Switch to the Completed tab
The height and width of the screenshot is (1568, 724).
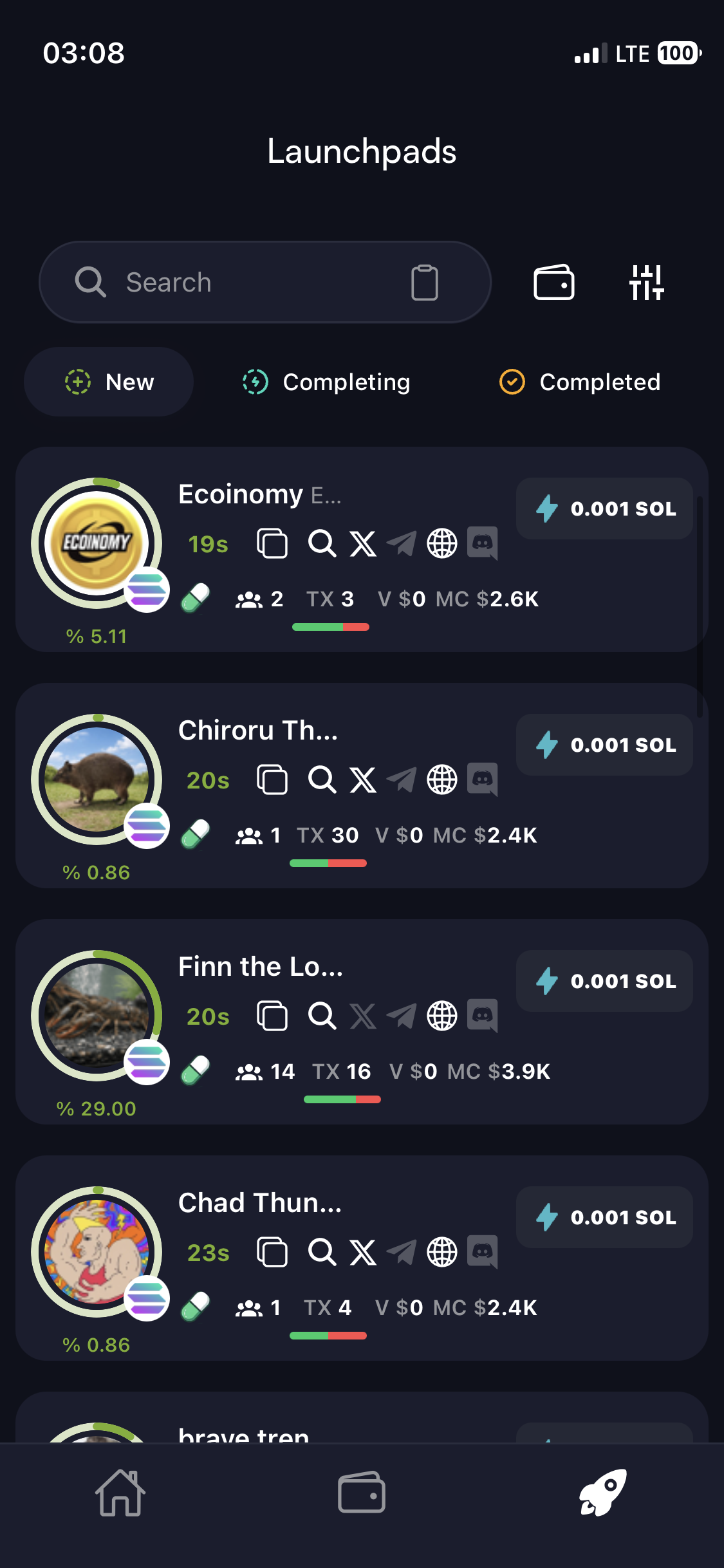tap(580, 382)
